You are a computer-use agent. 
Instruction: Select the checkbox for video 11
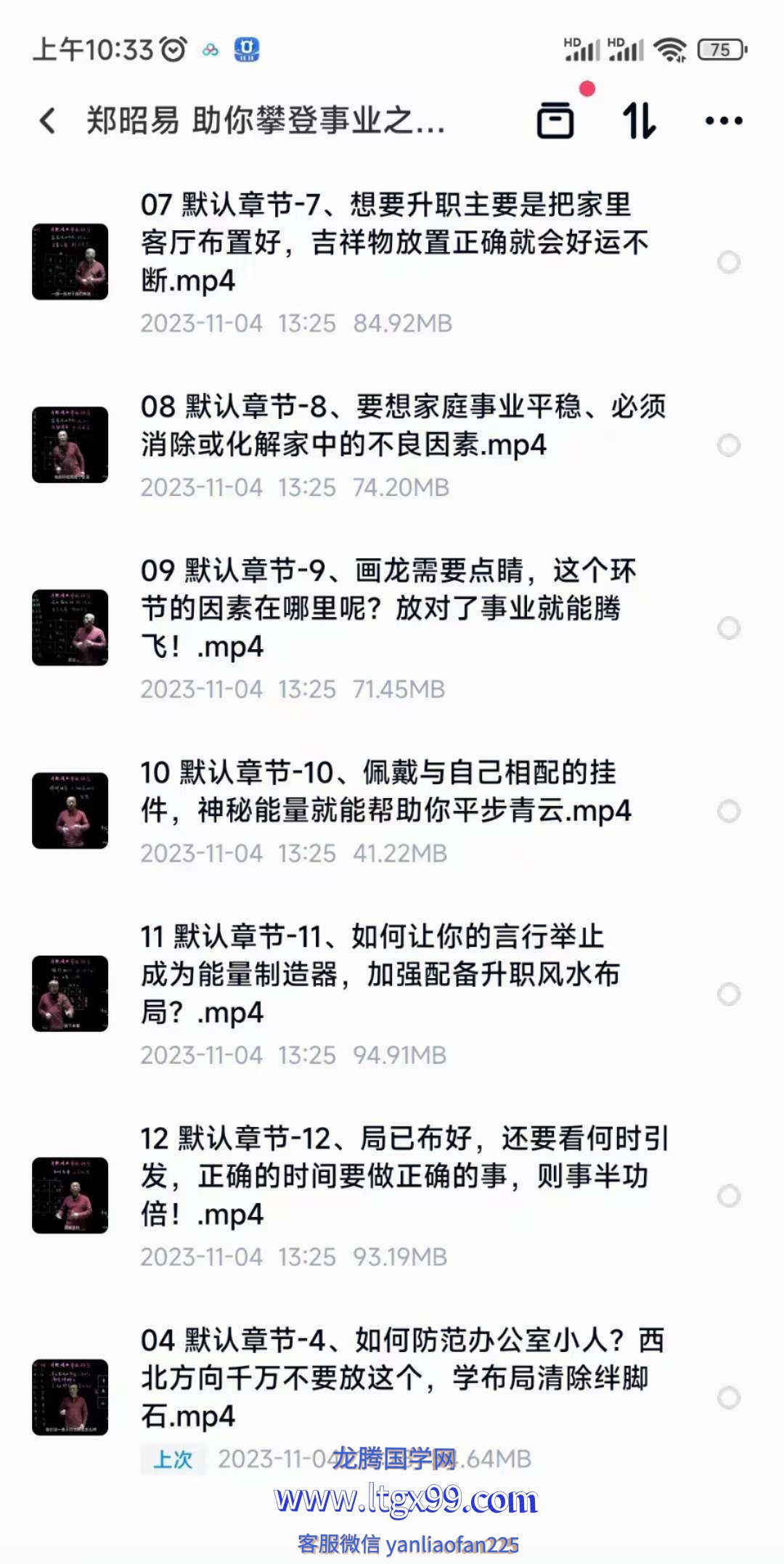pyautogui.click(x=728, y=994)
